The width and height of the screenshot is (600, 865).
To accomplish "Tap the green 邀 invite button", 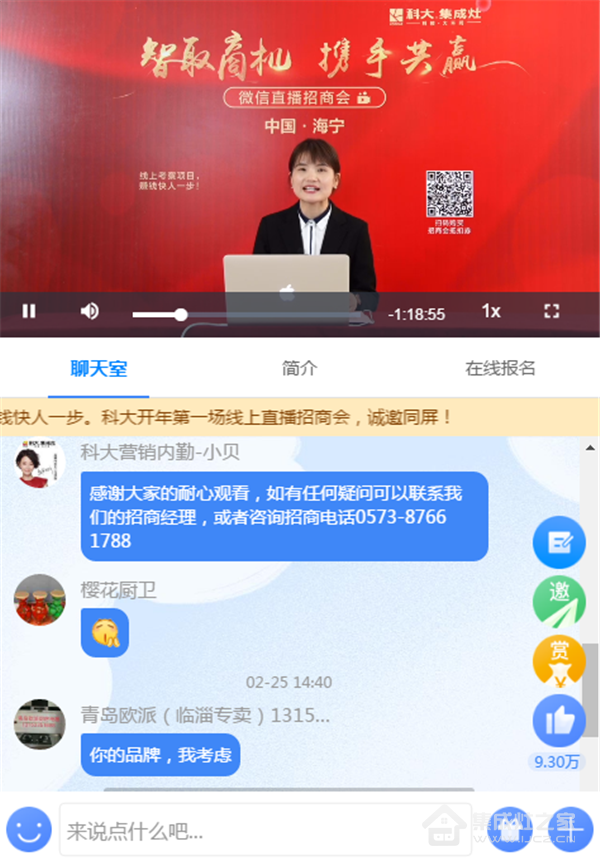I will point(558,601).
